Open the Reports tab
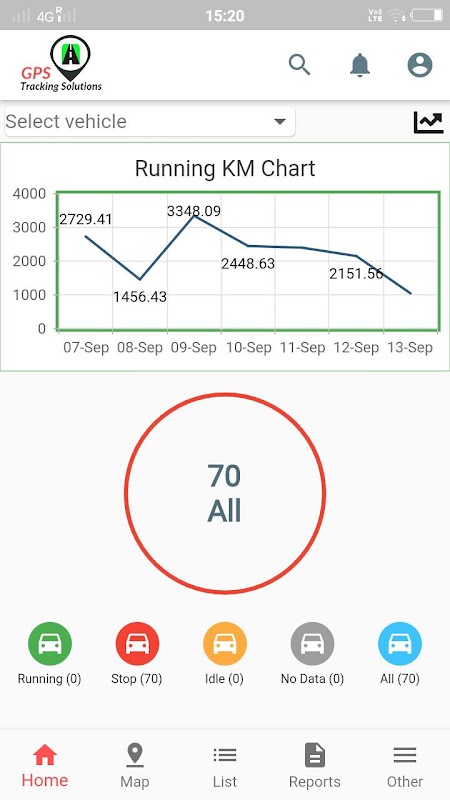 click(315, 765)
